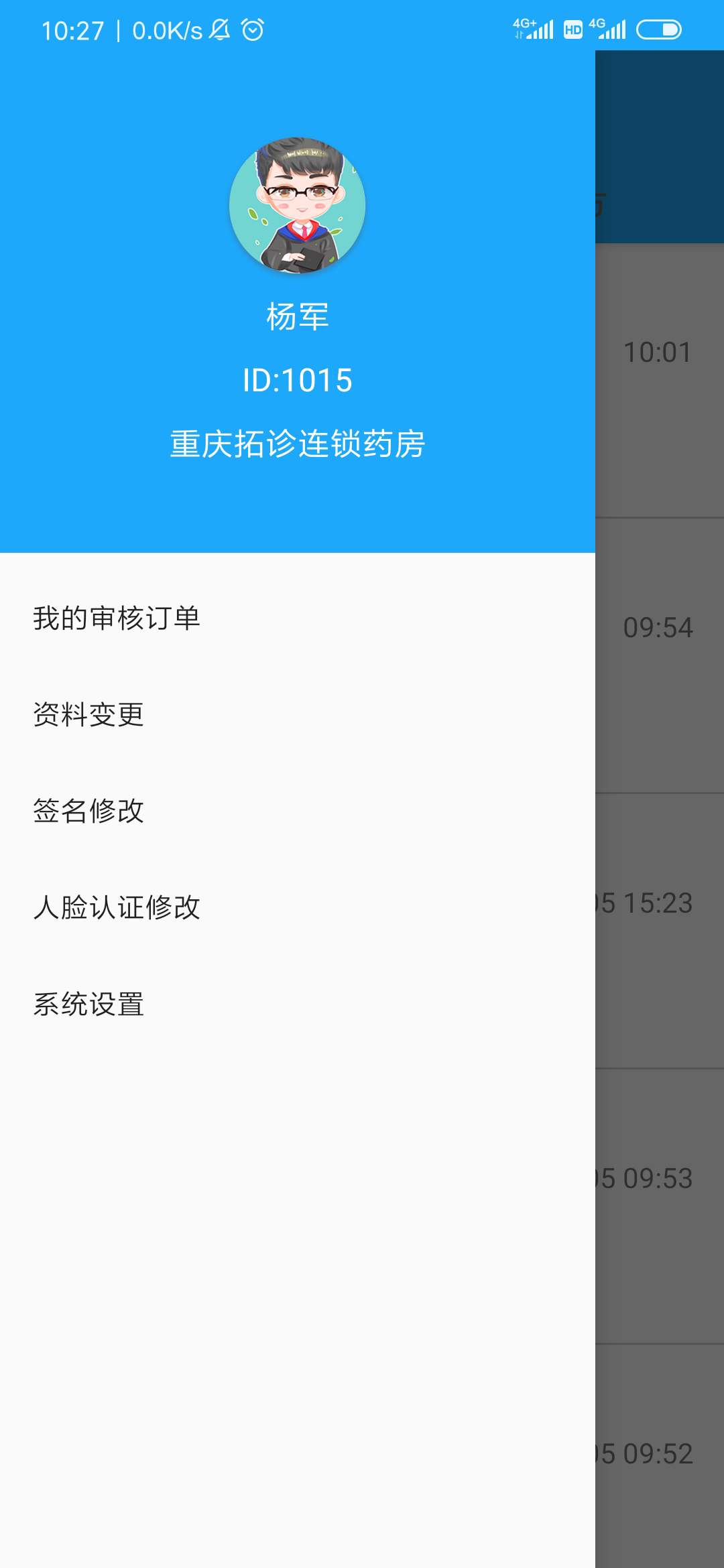Open 系统设置 settings
The image size is (724, 1568).
click(89, 1004)
